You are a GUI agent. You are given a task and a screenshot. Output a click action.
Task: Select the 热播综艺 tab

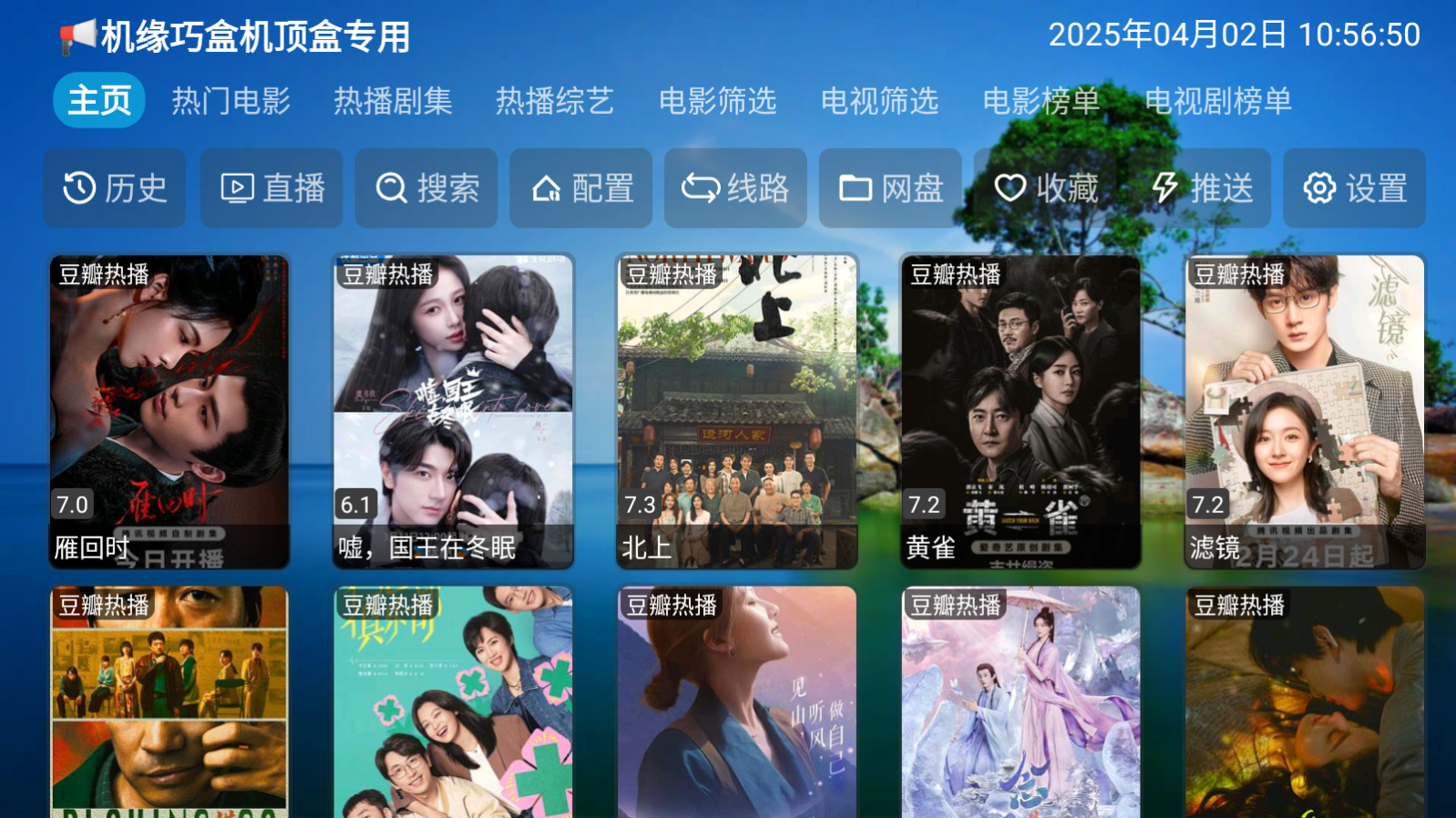click(555, 100)
